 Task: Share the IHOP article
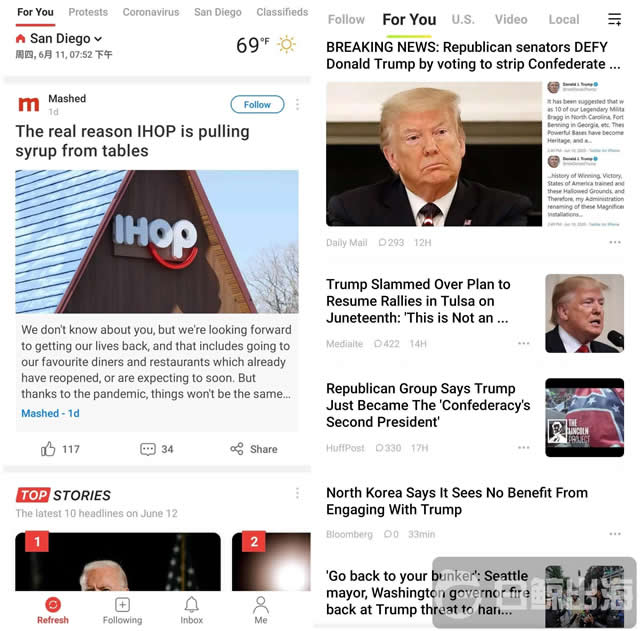pos(254,449)
